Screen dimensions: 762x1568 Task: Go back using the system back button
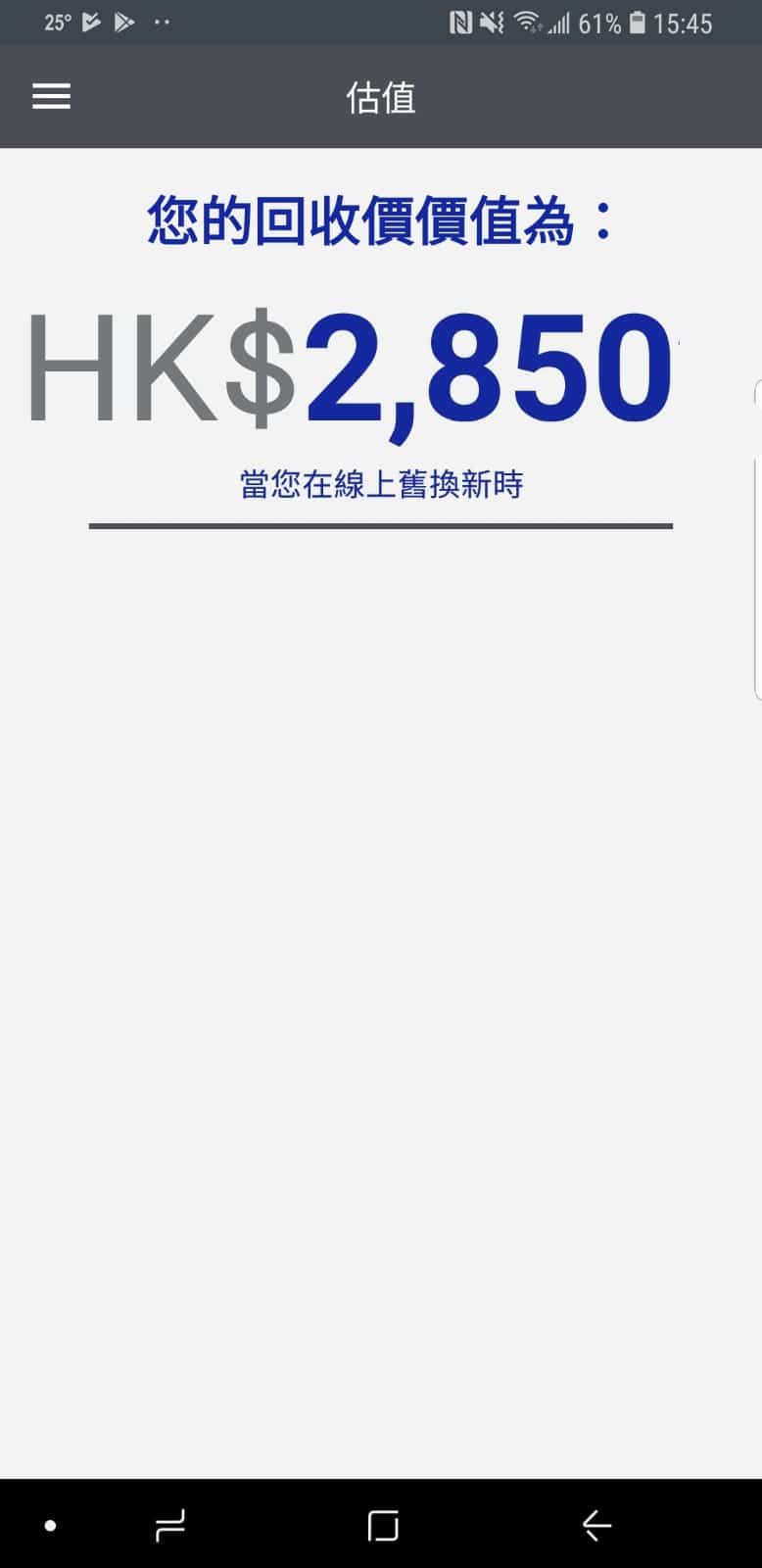point(595,1525)
